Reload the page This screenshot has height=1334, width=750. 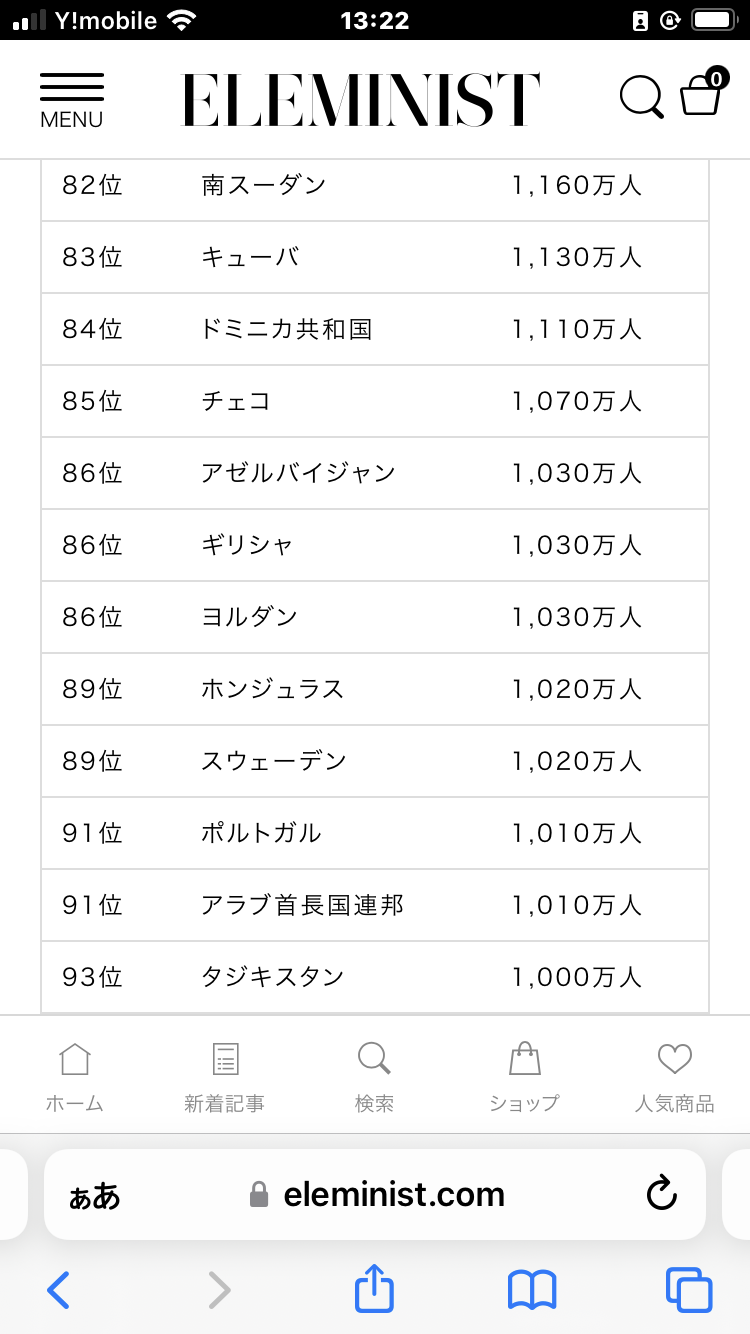(x=662, y=1193)
